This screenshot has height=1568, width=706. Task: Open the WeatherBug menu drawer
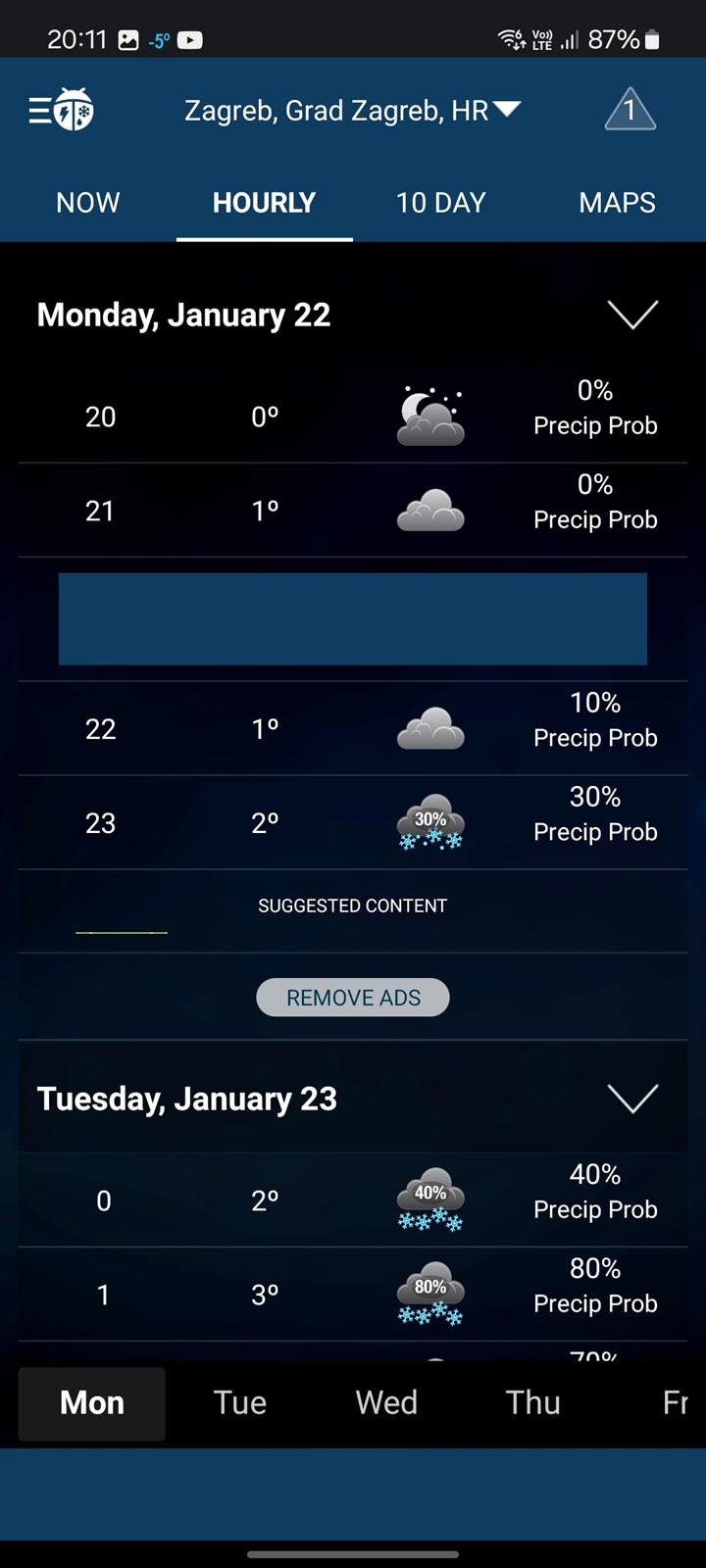pos(61,110)
